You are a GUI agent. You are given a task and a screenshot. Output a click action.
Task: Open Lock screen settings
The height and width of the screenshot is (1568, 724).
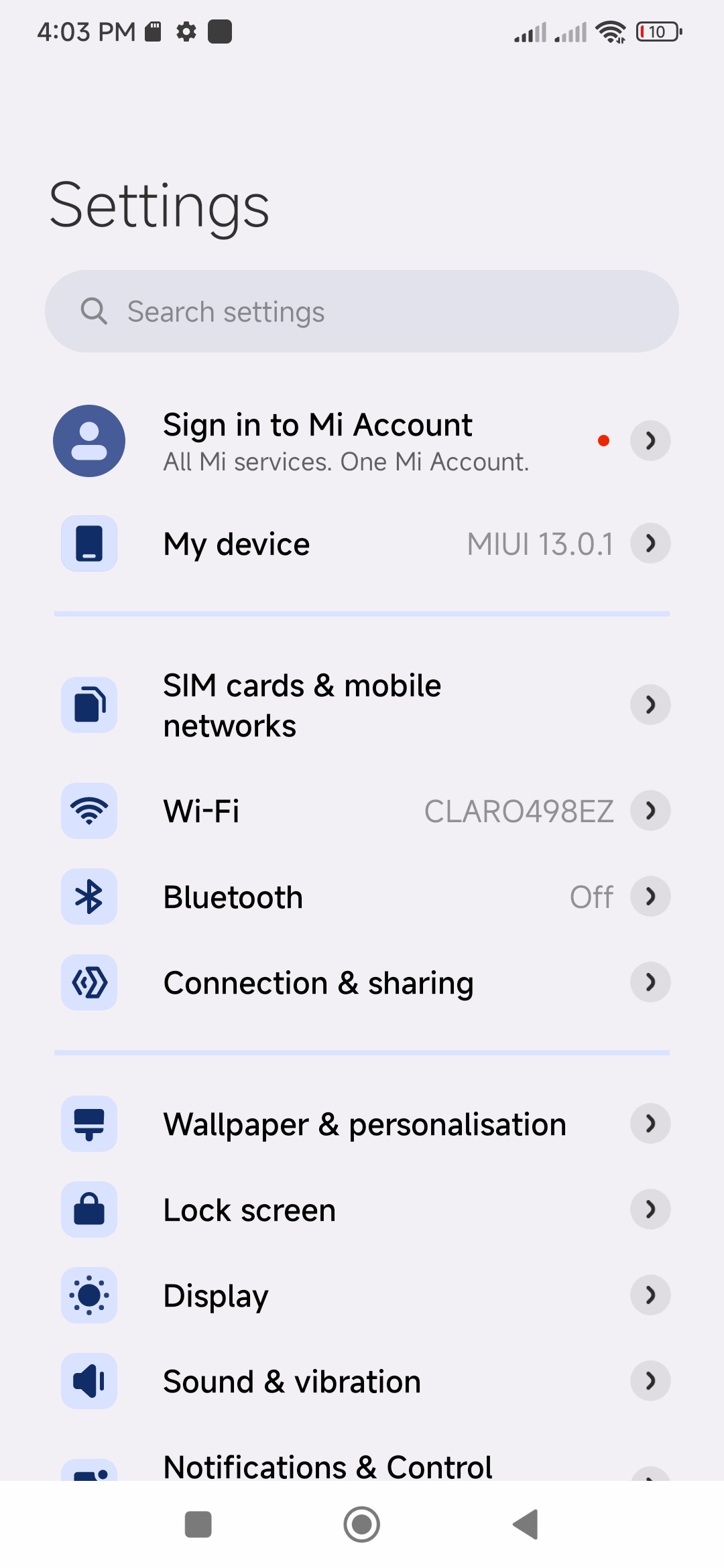coord(362,1210)
